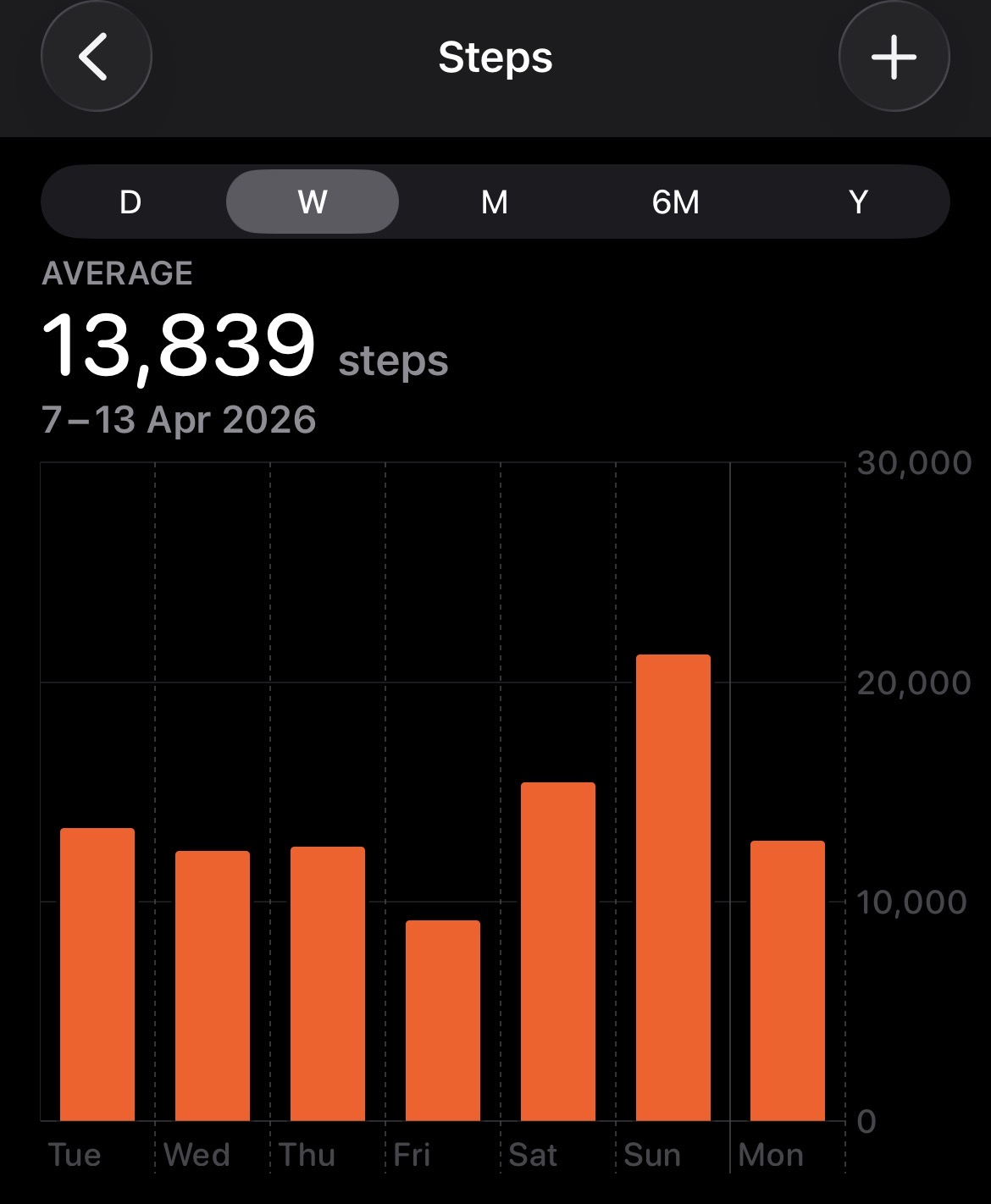This screenshot has height=1204, width=991.
Task: Switch to the D day view
Action: pos(130,202)
